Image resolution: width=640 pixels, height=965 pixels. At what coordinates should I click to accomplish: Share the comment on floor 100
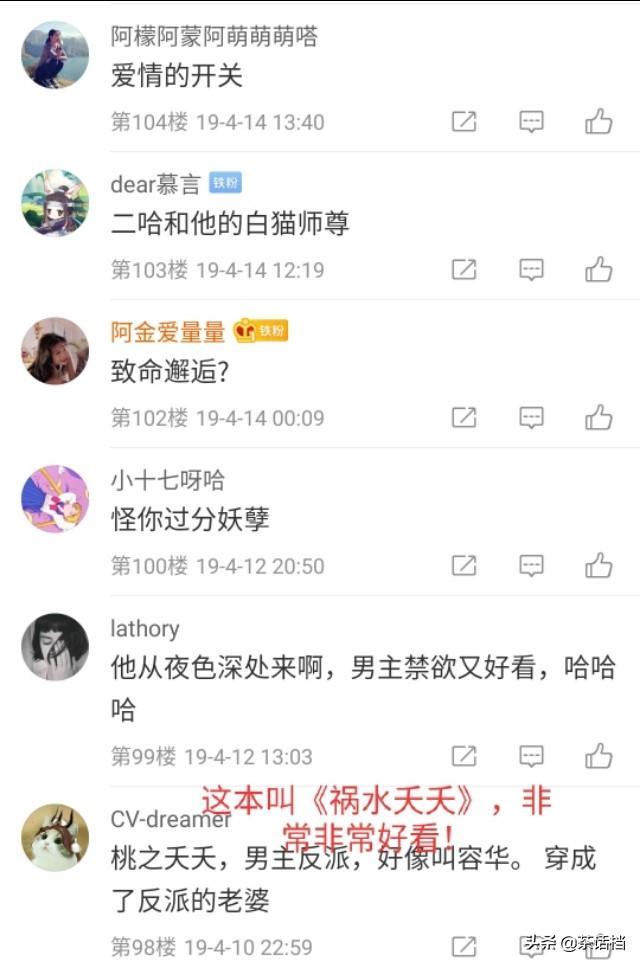click(464, 565)
